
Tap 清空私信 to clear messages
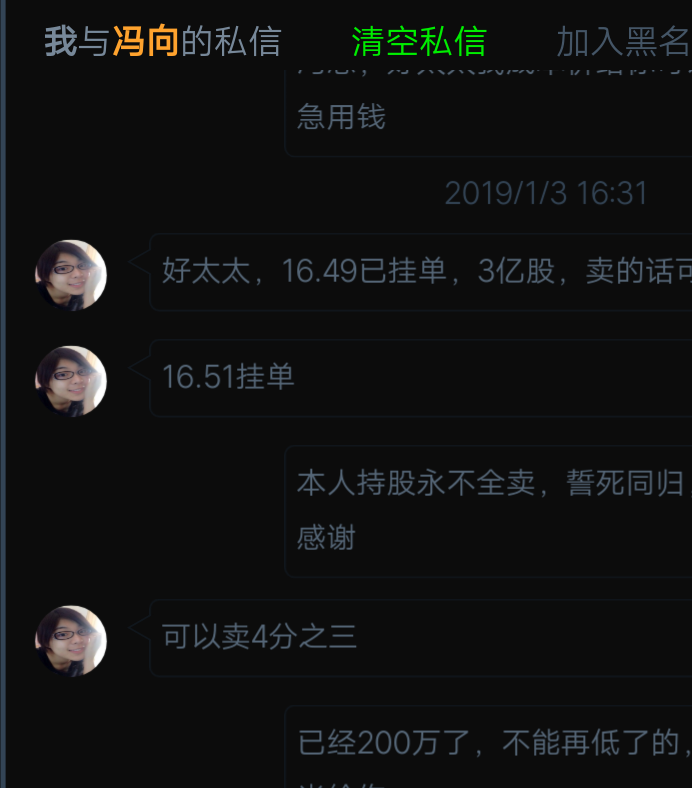(x=418, y=42)
